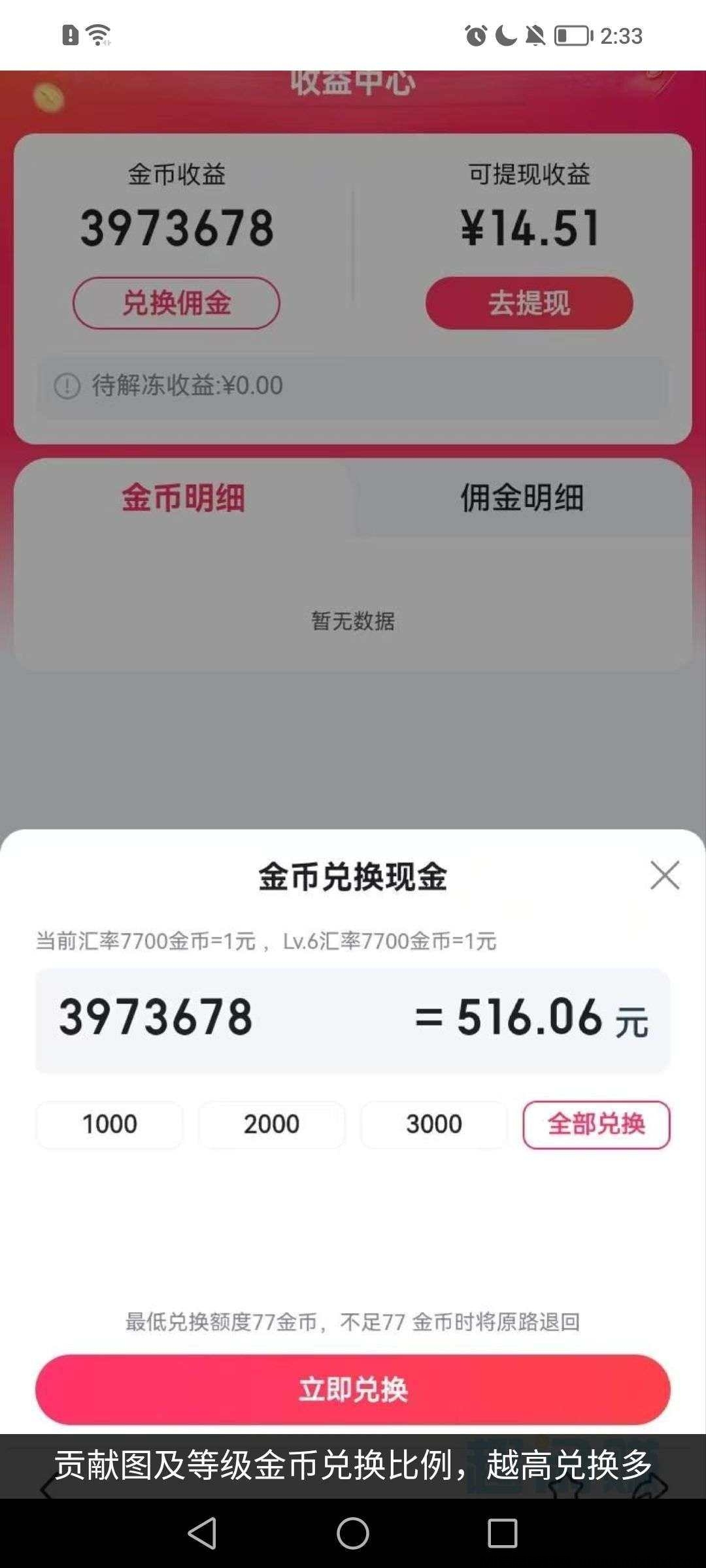Switch to the 佣金明细 tab

[x=523, y=498]
